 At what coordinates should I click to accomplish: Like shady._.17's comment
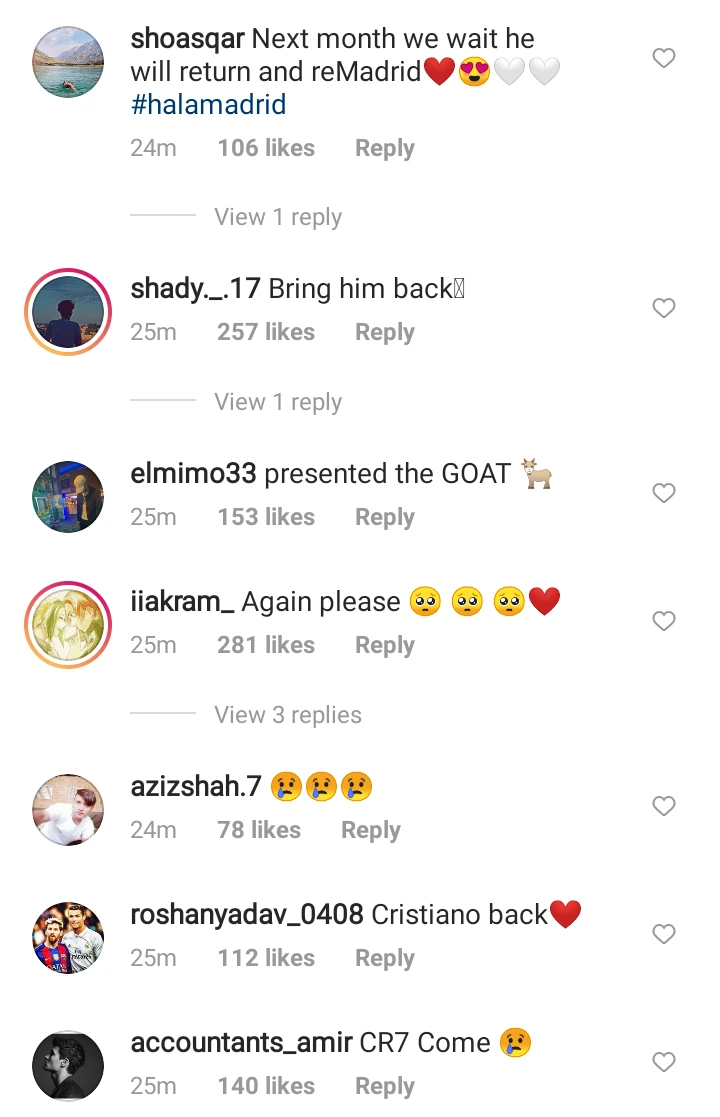click(x=664, y=309)
